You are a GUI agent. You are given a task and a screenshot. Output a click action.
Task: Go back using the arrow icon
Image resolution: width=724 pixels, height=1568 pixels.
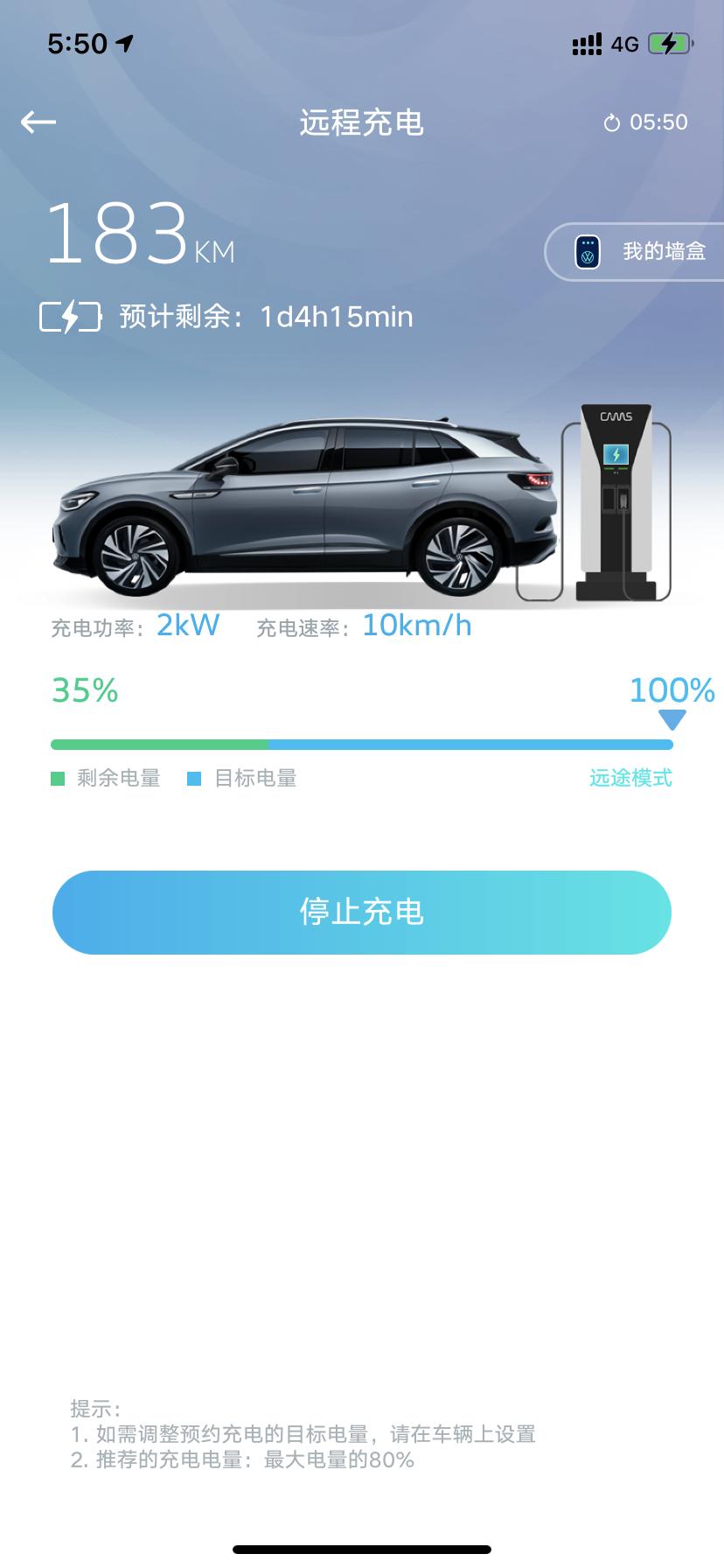click(x=38, y=122)
